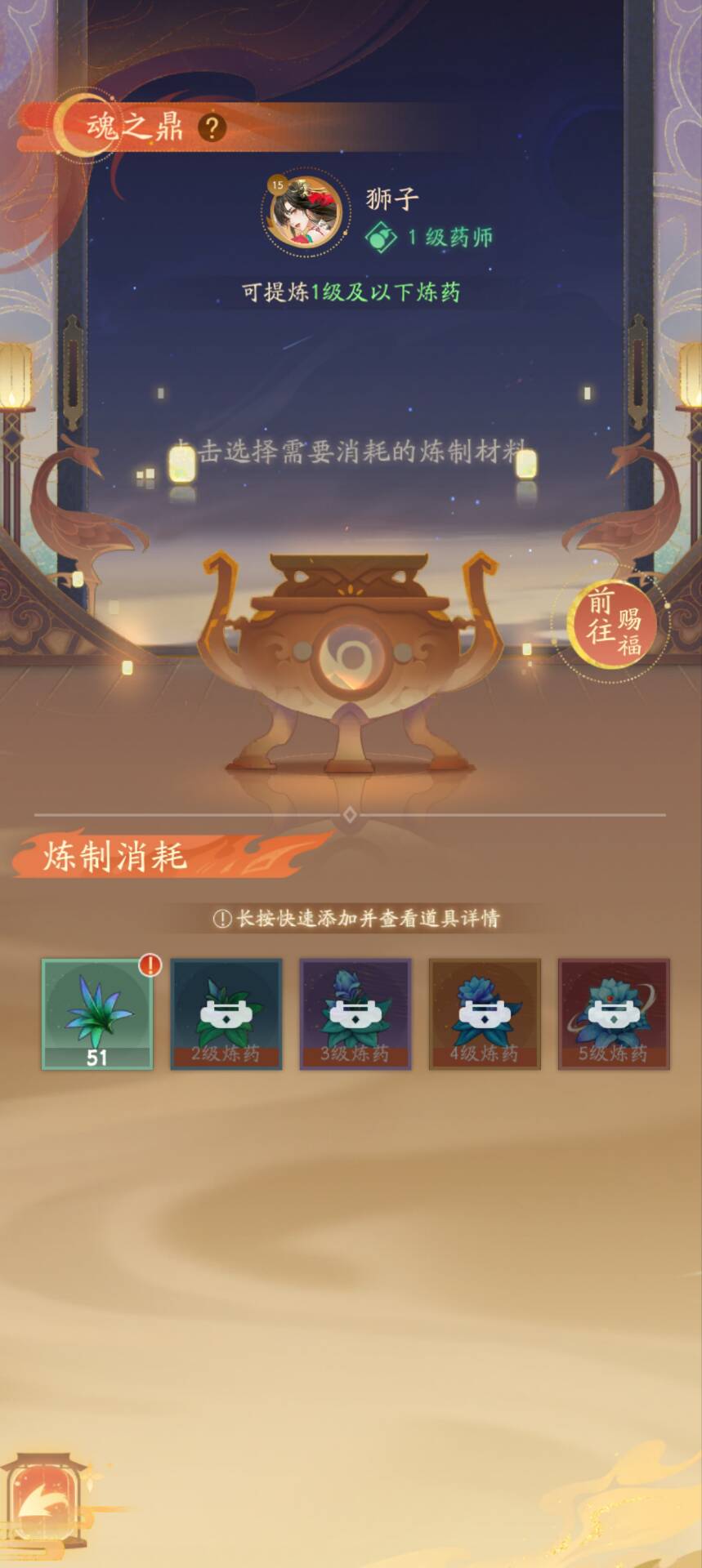This screenshot has width=702, height=1568.
Task: Select the level 1 herb with count 51
Action: [x=97, y=1013]
